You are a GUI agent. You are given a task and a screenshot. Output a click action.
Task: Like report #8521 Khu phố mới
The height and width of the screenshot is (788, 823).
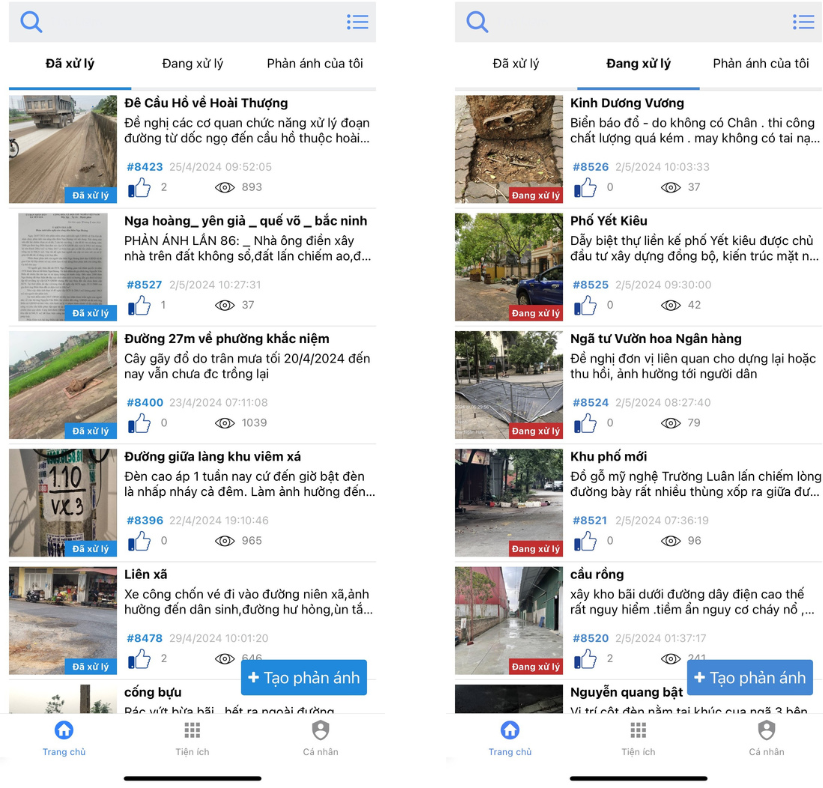[x=585, y=541]
